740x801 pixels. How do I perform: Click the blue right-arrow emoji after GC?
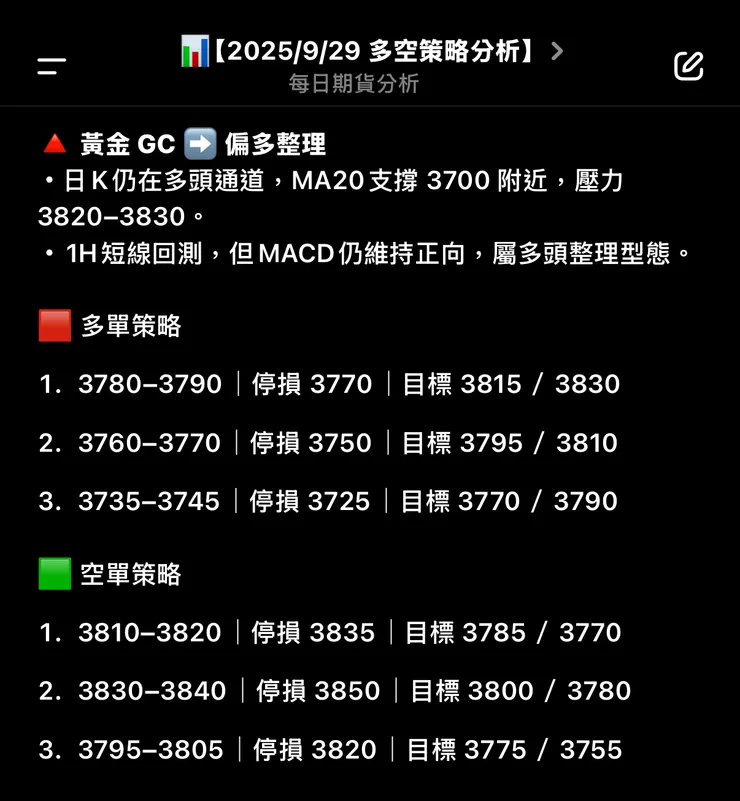202,143
